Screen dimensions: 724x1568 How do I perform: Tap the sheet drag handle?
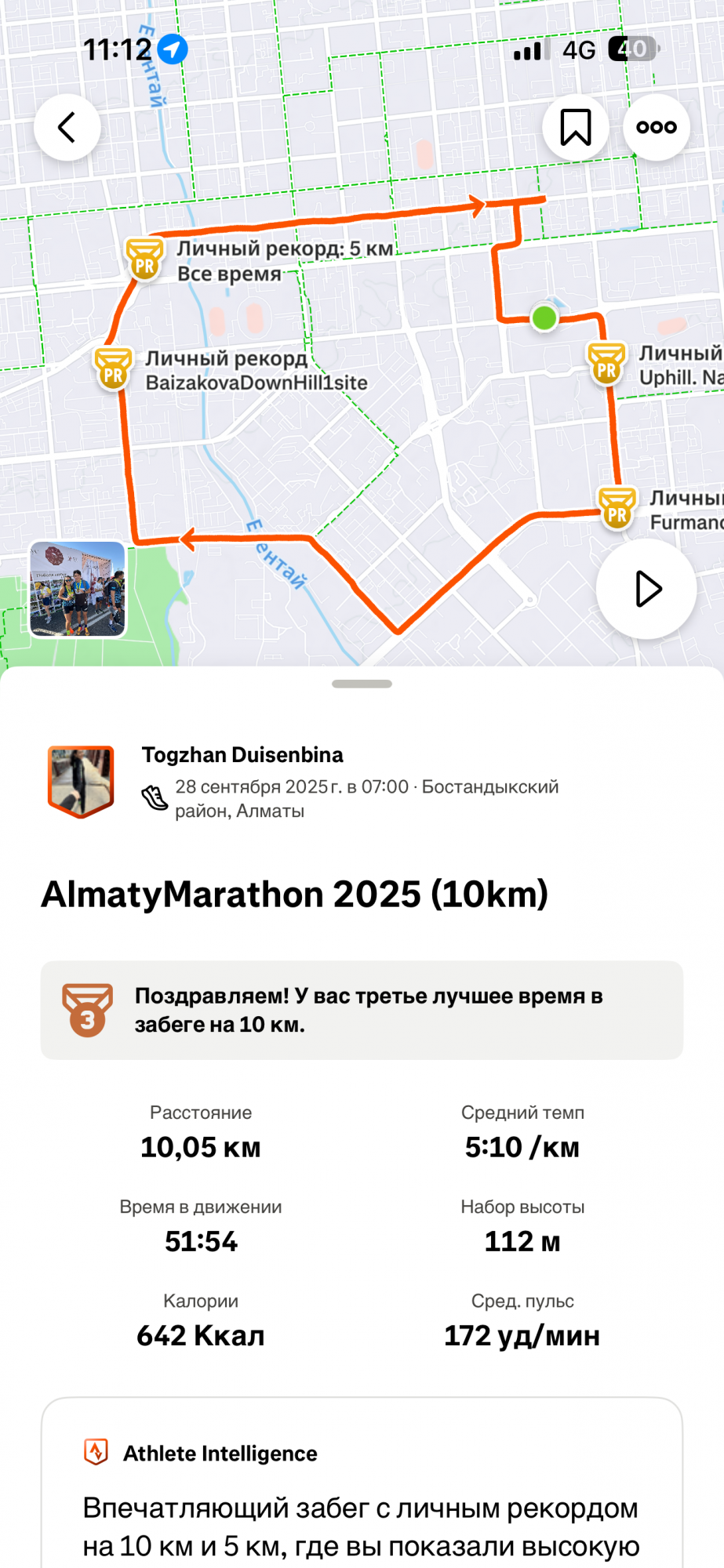pyautogui.click(x=362, y=684)
